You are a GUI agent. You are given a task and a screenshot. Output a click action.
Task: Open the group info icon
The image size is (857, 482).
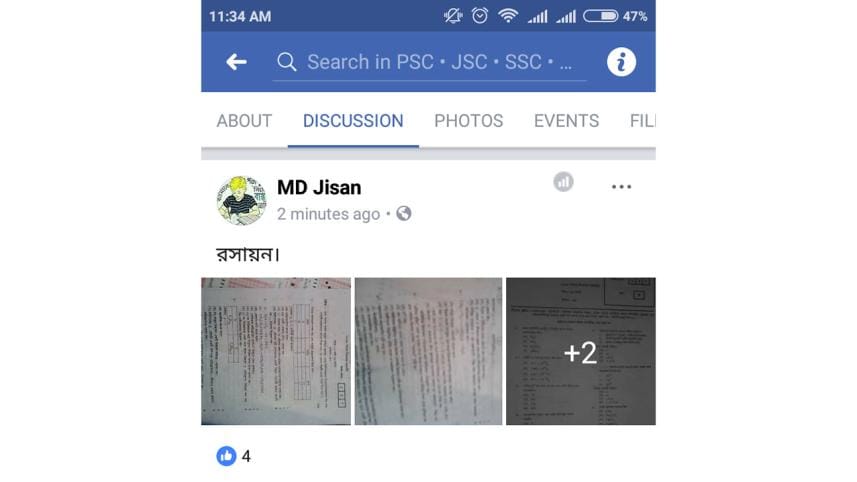pos(621,62)
